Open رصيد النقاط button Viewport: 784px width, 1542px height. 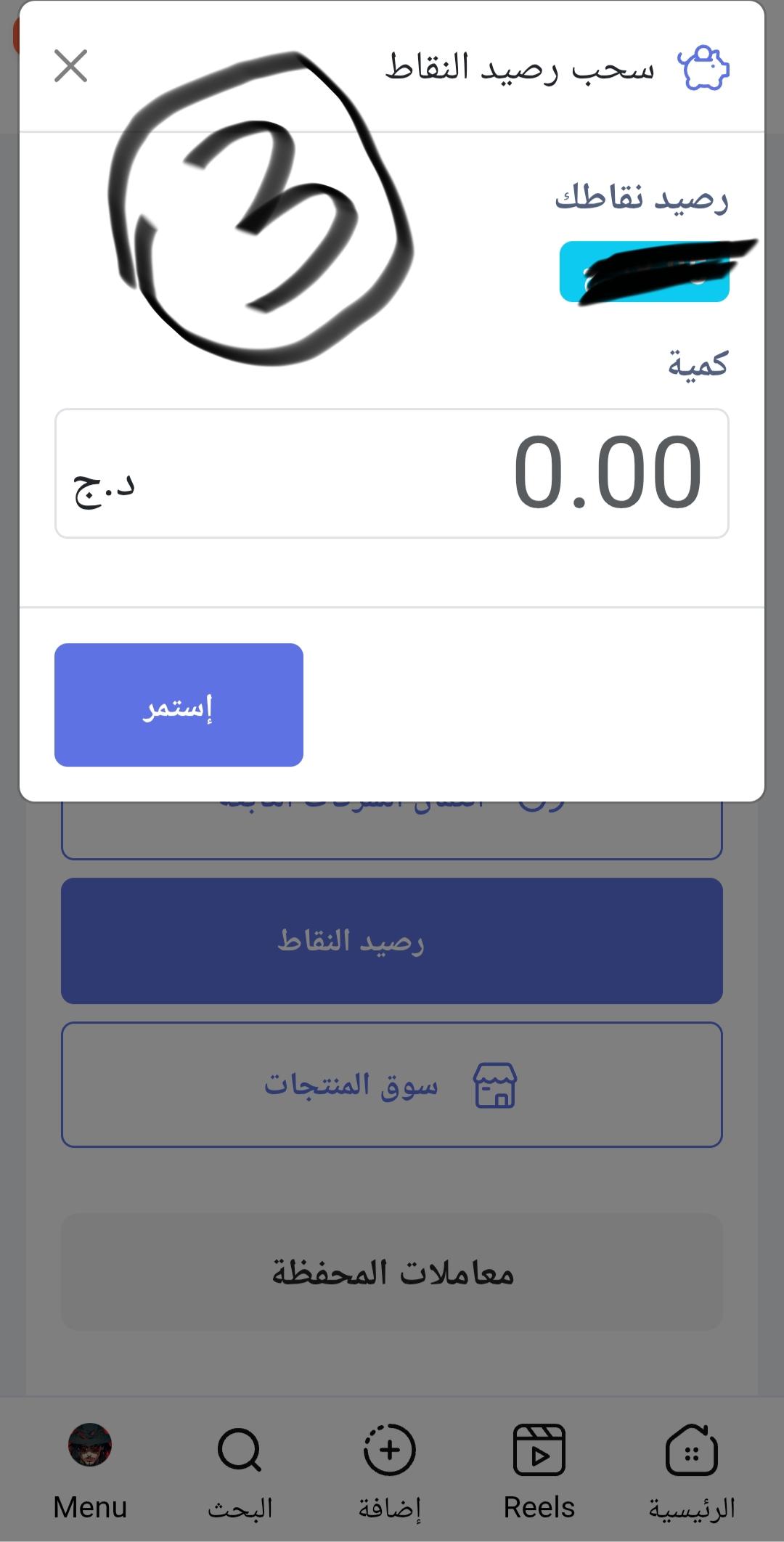tap(392, 941)
